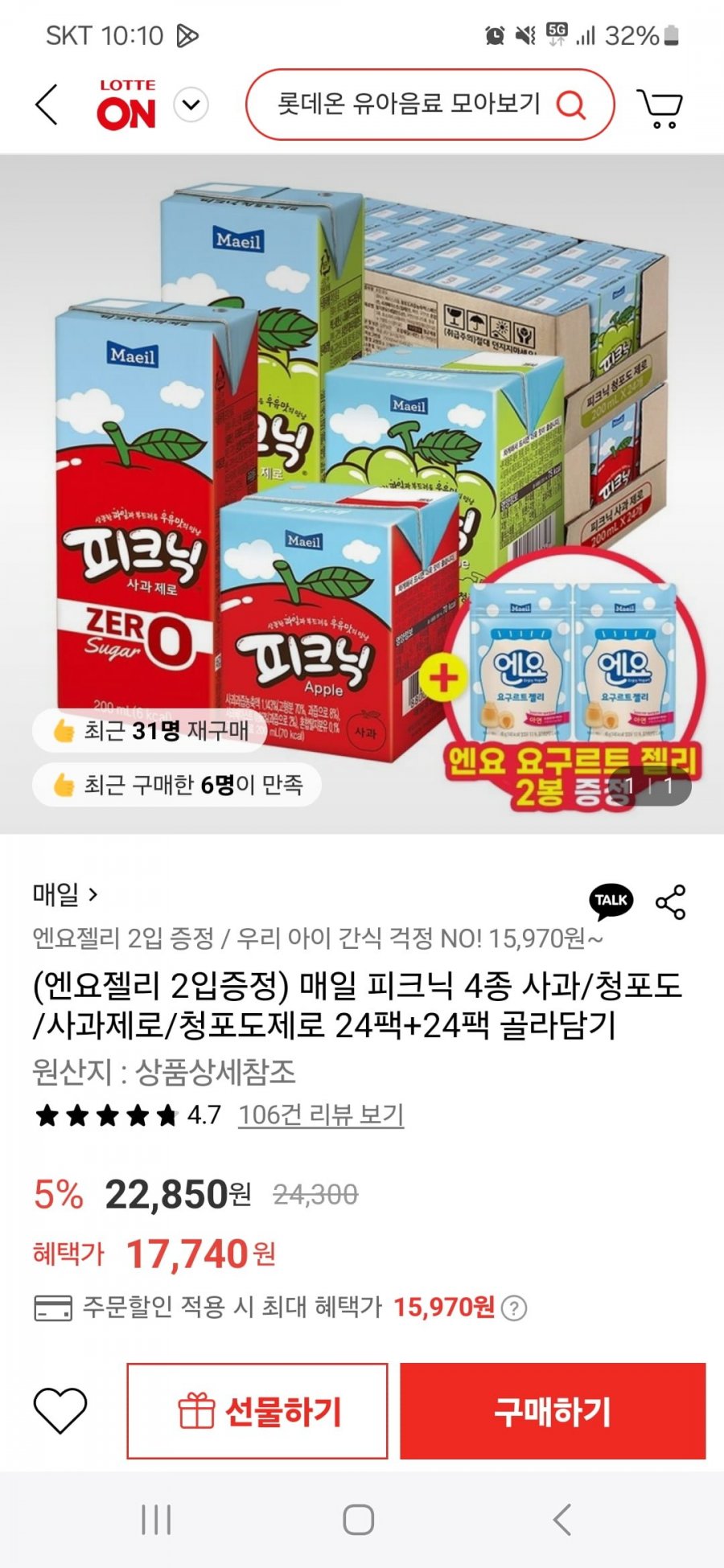View the 106건 리뷰 보기 link
Viewport: 724px width, 1568px height.
[x=321, y=1115]
